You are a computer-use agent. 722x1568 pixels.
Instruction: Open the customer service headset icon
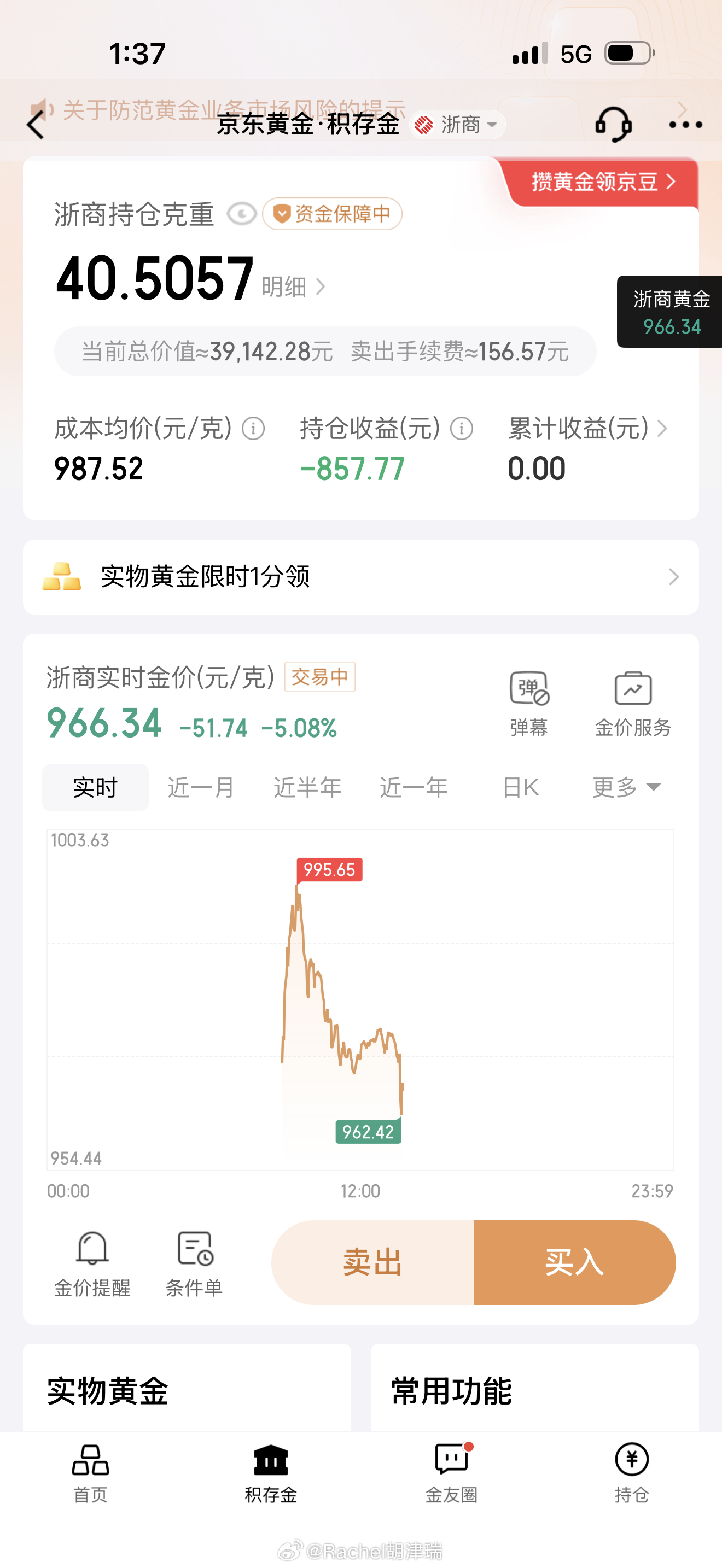615,124
